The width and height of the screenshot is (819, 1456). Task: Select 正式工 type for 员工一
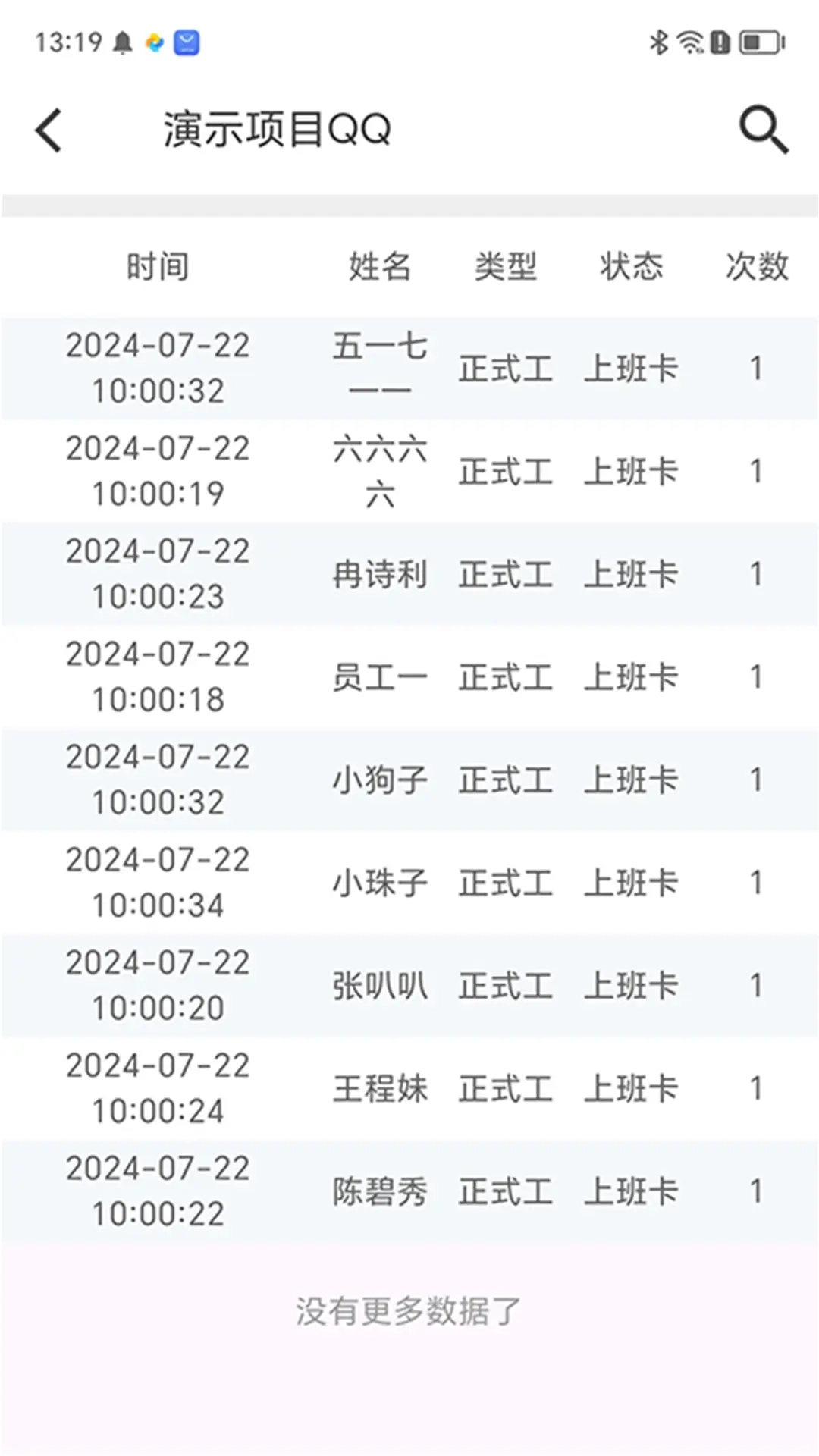point(506,677)
